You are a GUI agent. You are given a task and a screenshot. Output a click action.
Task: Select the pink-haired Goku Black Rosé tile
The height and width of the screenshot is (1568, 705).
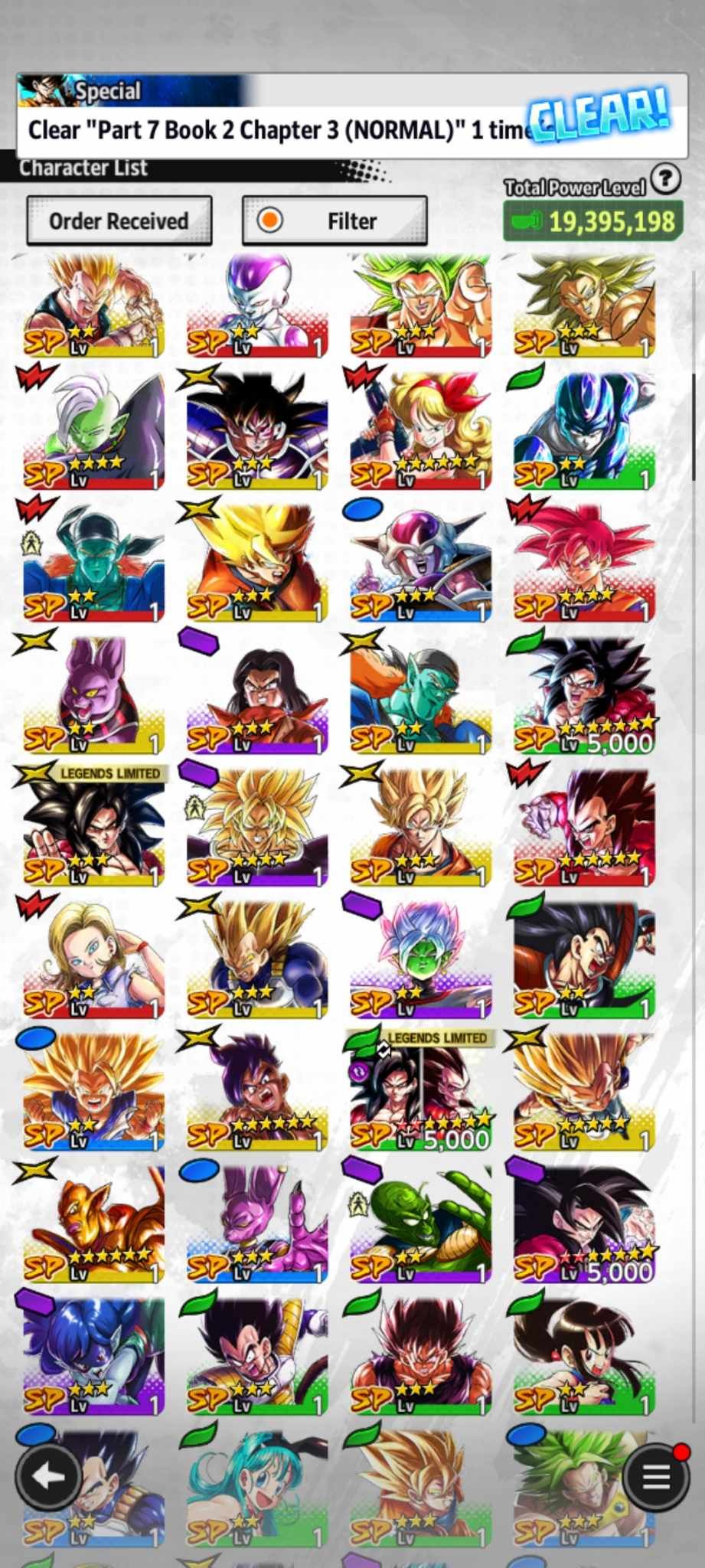click(419, 957)
